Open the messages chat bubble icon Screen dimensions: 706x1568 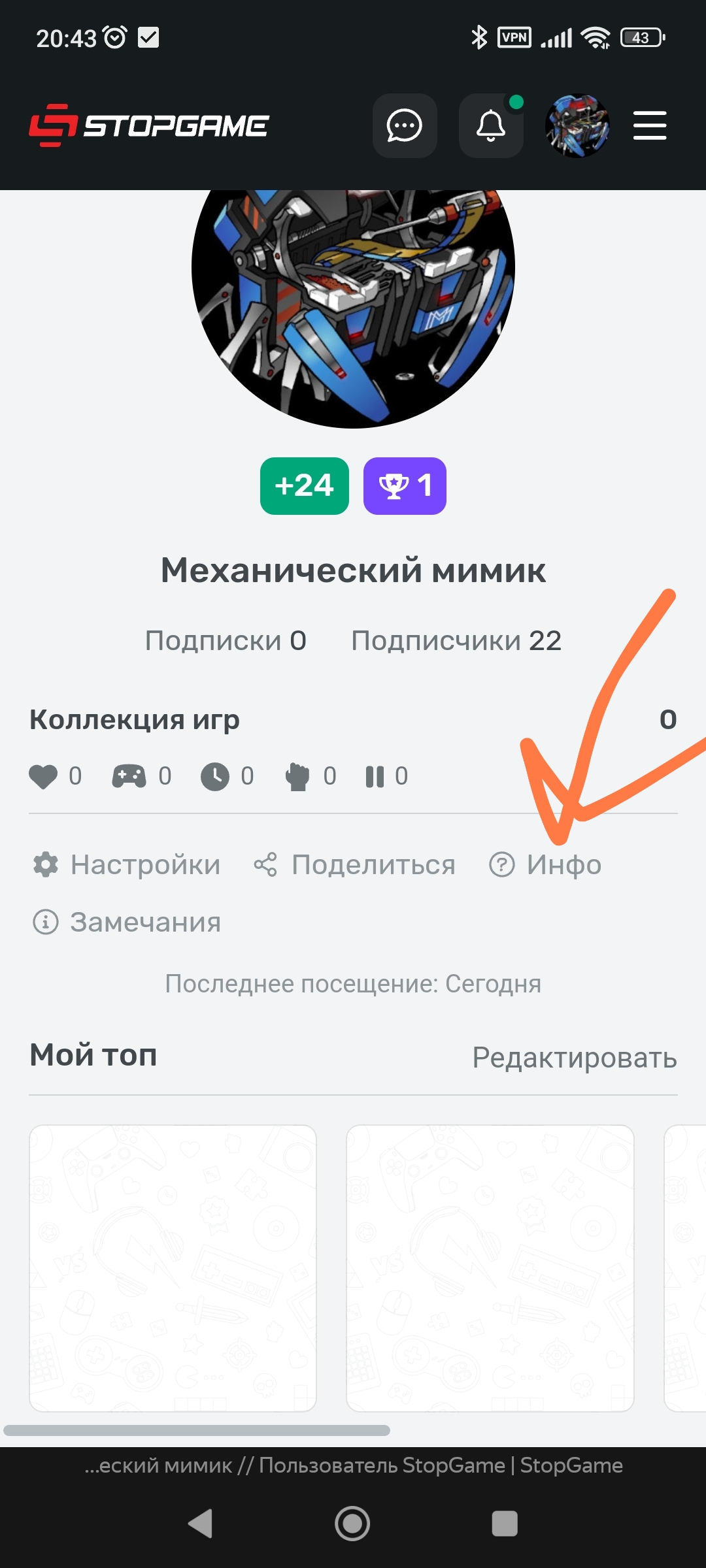[x=405, y=125]
